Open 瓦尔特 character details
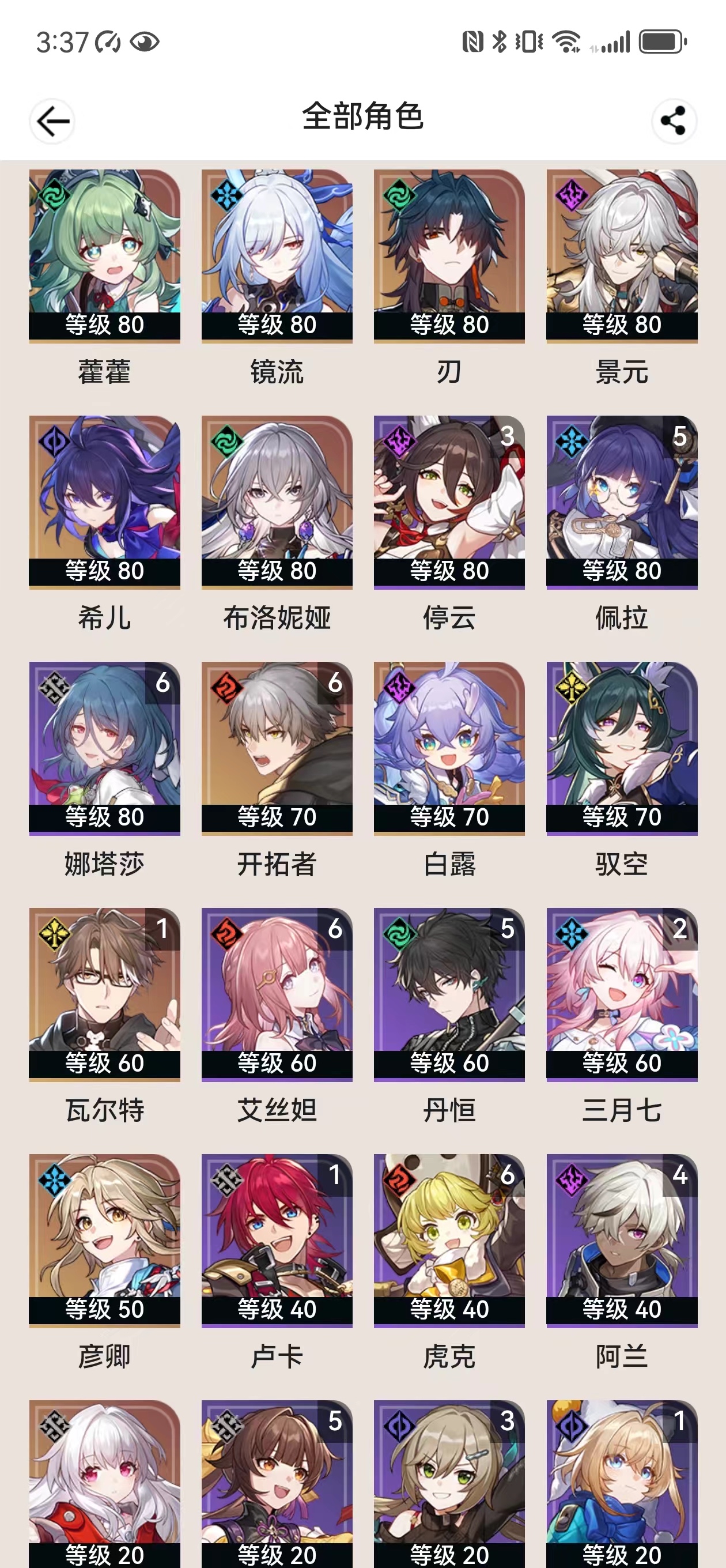 pos(105,993)
